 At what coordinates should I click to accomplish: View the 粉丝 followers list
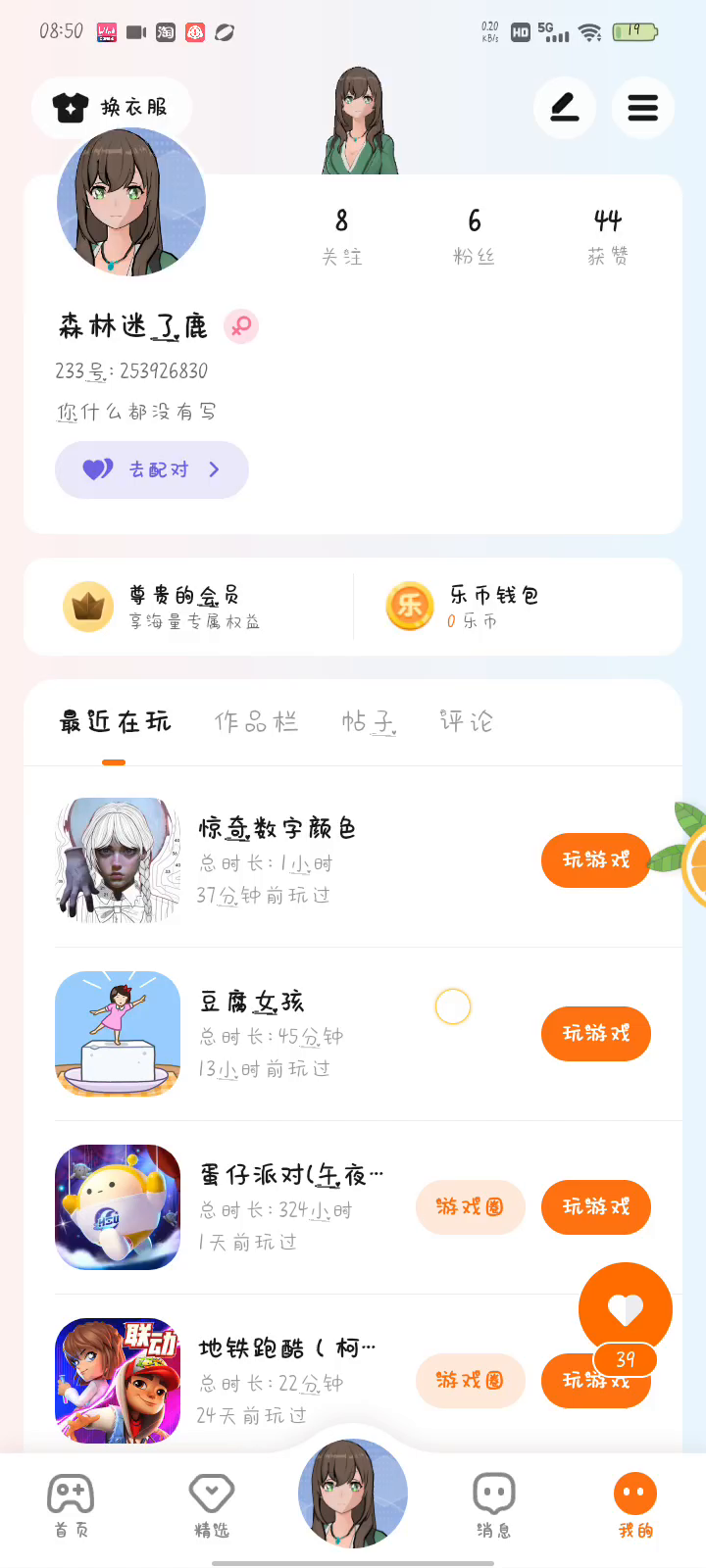pos(475,236)
